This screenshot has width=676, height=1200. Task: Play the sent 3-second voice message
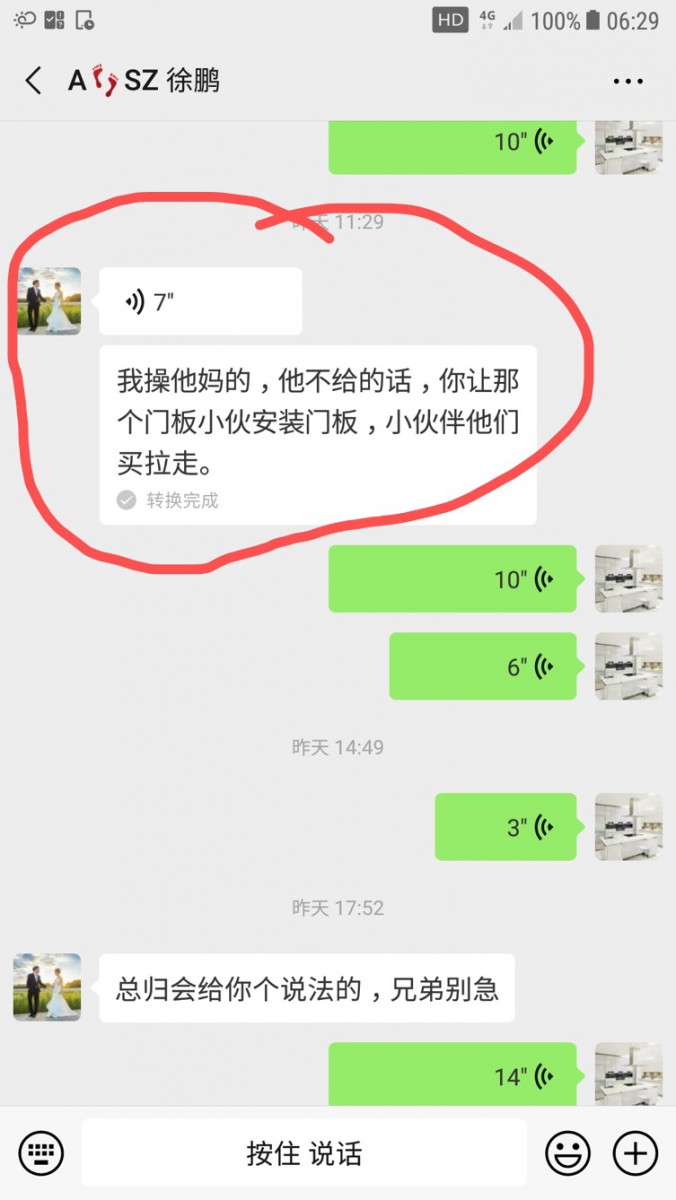pyautogui.click(x=505, y=827)
